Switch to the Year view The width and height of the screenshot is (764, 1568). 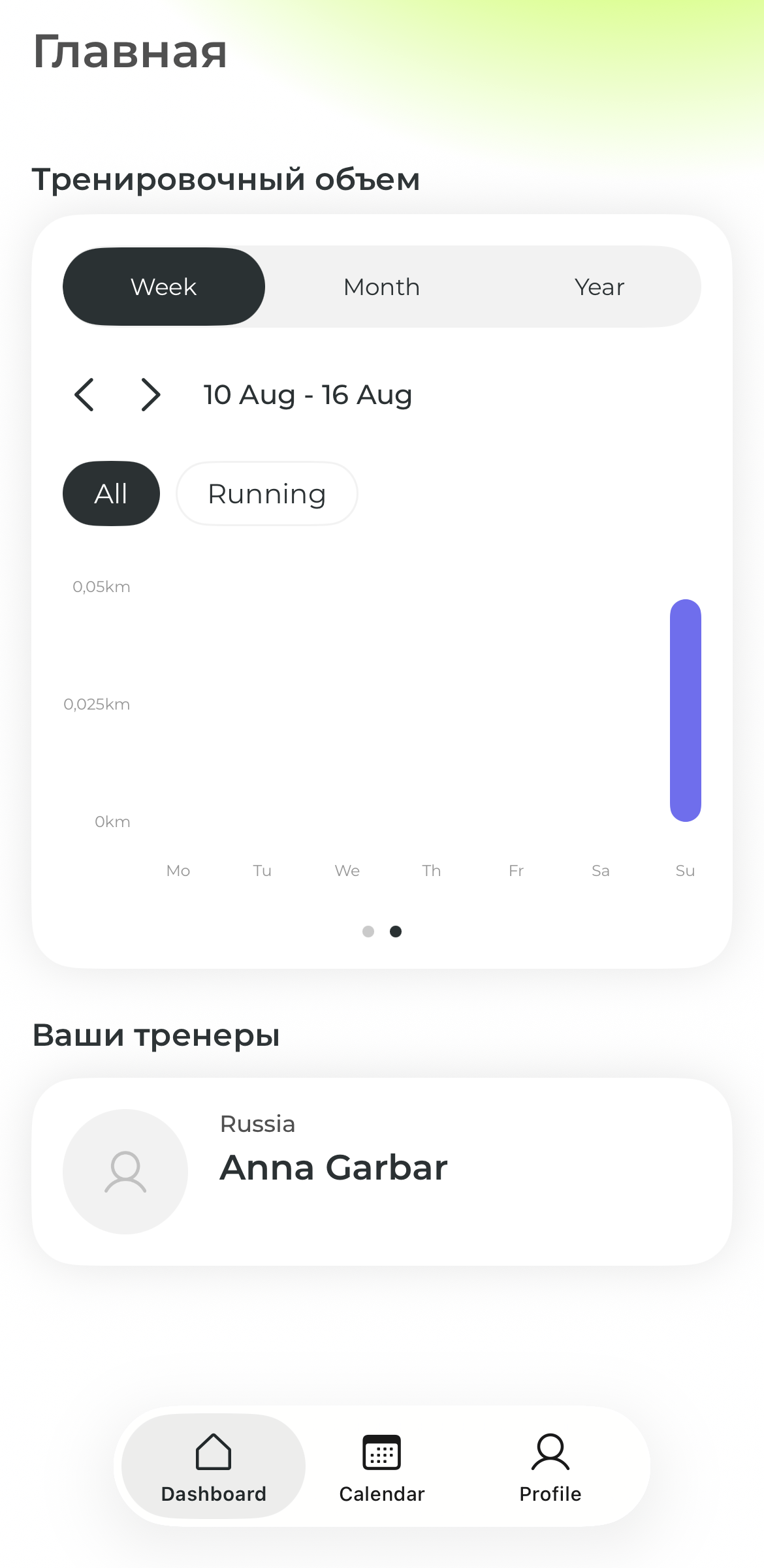point(599,287)
